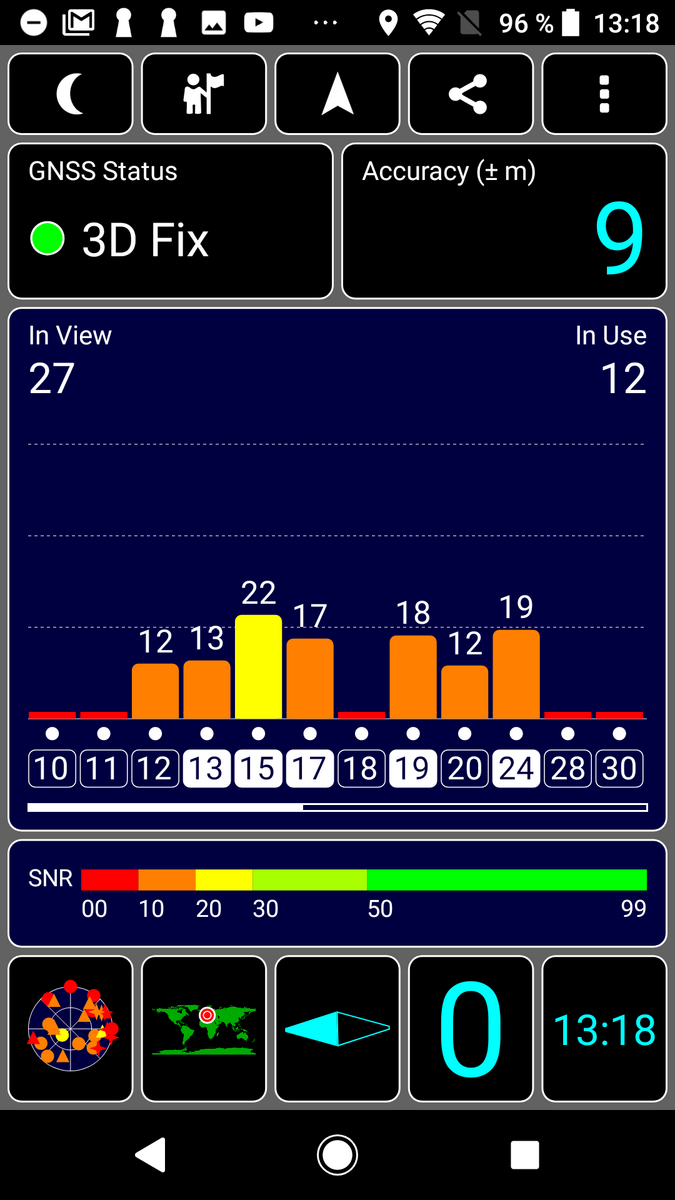This screenshot has height=1200, width=675.
Task: Open the three-dot overflow menu
Action: click(604, 94)
